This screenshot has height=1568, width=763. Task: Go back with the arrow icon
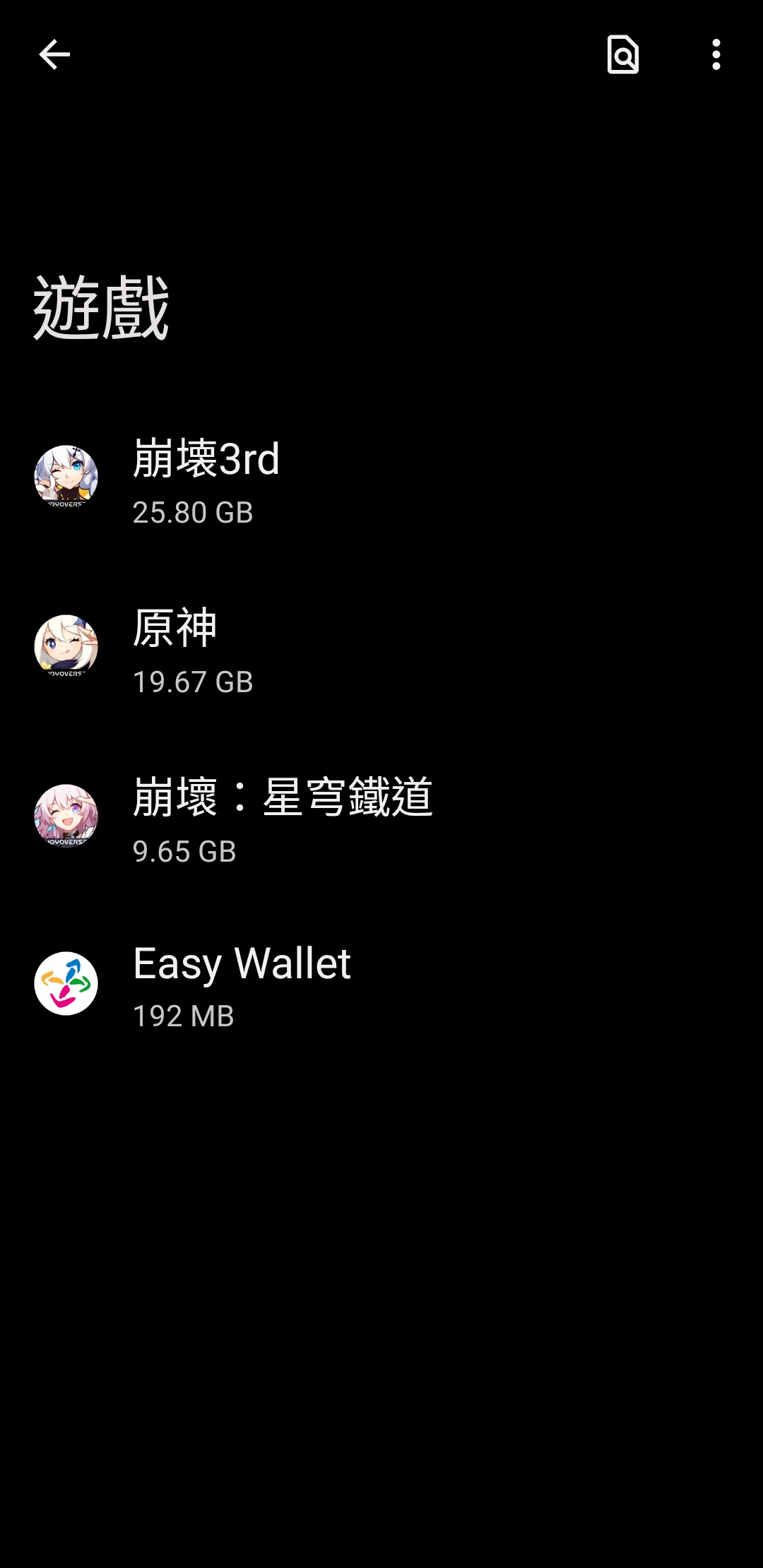pyautogui.click(x=54, y=54)
